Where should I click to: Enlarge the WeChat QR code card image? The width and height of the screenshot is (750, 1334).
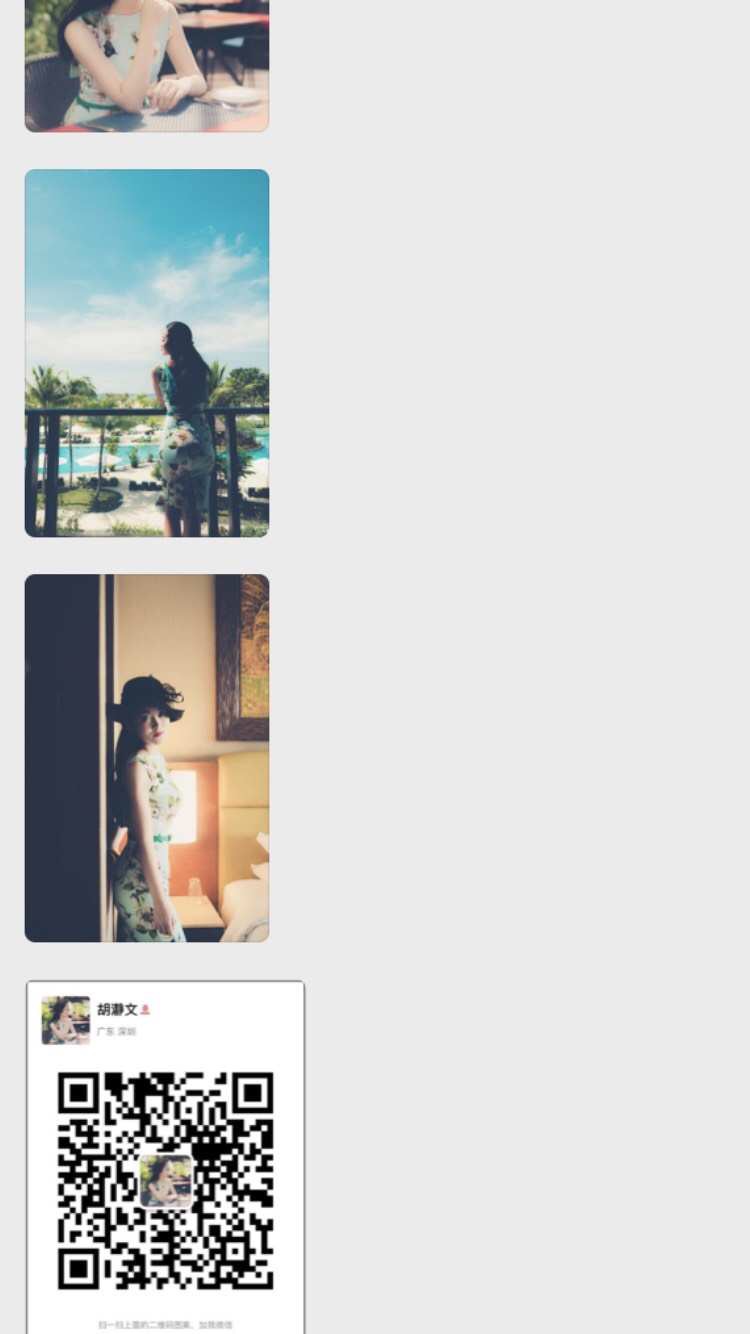165,1157
